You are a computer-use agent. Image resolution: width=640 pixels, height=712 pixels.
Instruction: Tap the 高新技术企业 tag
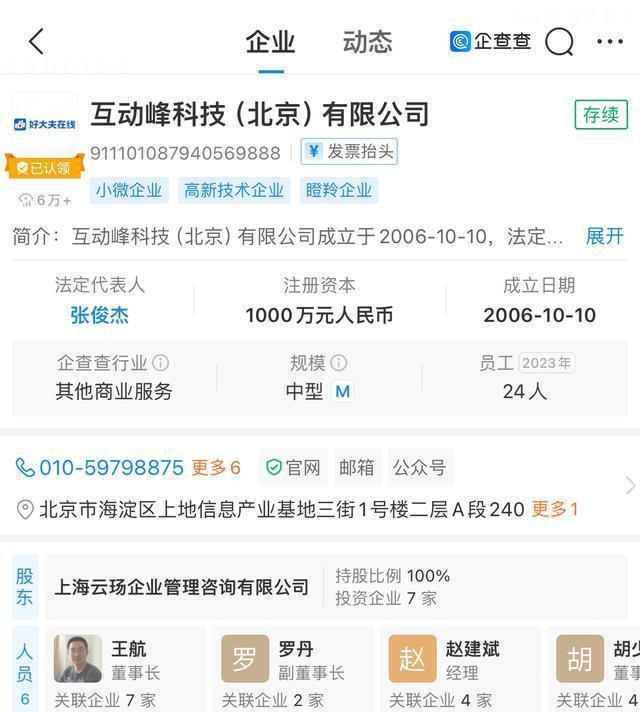[x=234, y=190]
